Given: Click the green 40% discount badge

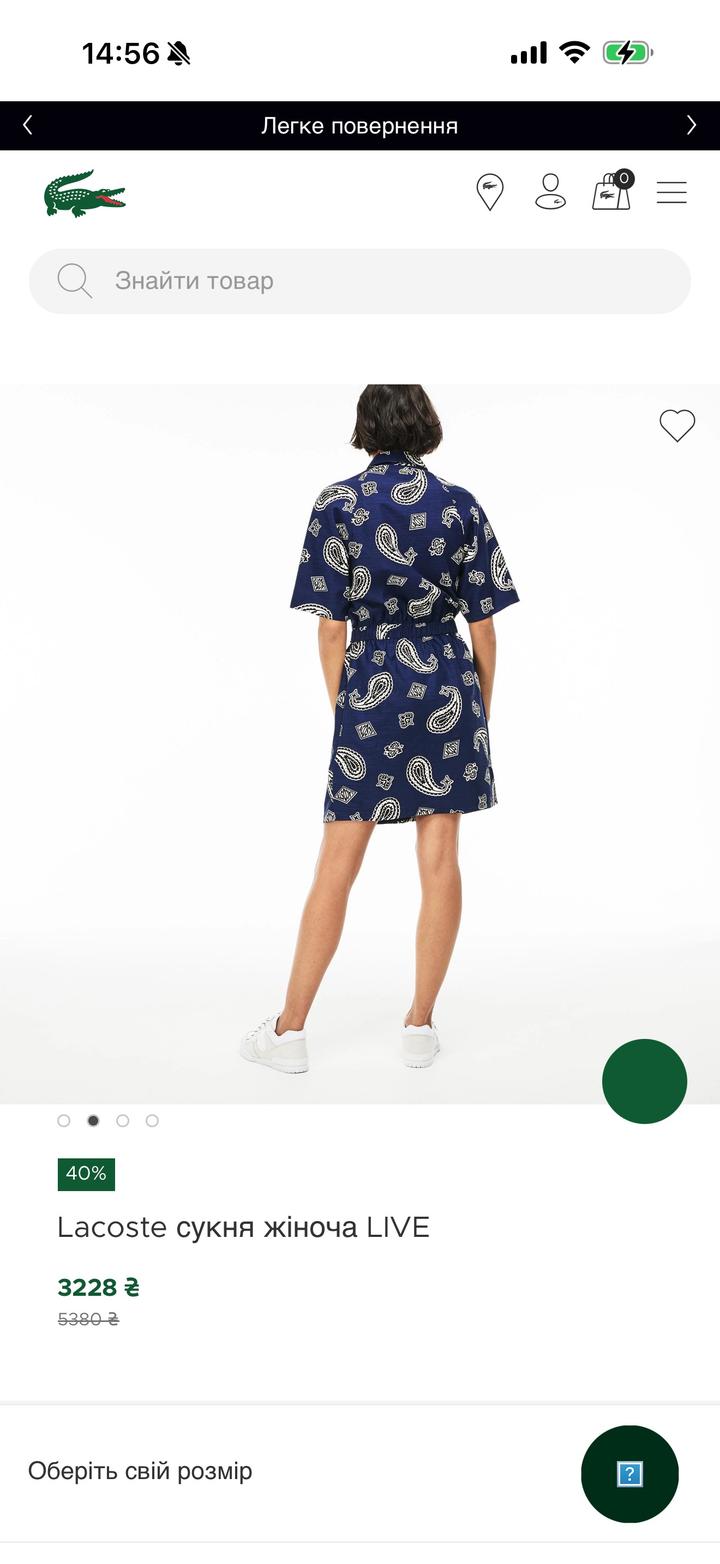Looking at the screenshot, I should click(x=86, y=1174).
